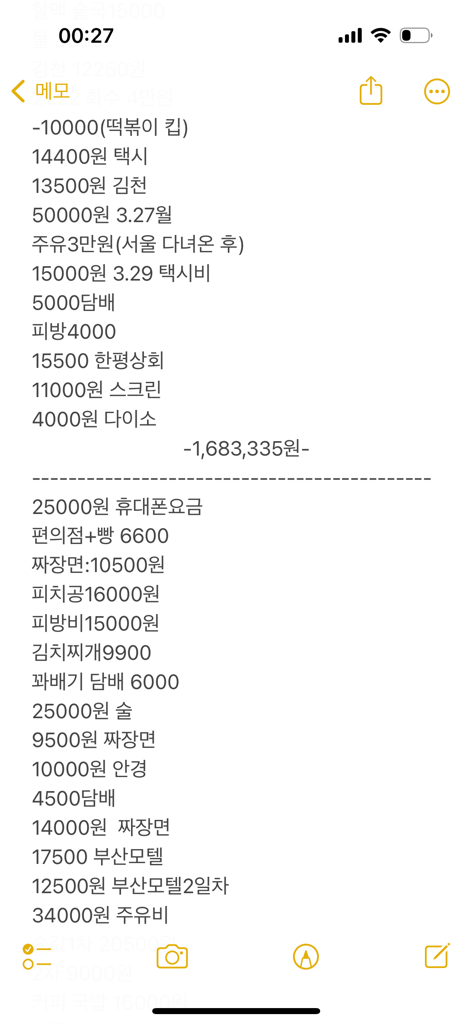The image size is (472, 1024).
Task: Go back to the 메모 list
Action: point(40,91)
